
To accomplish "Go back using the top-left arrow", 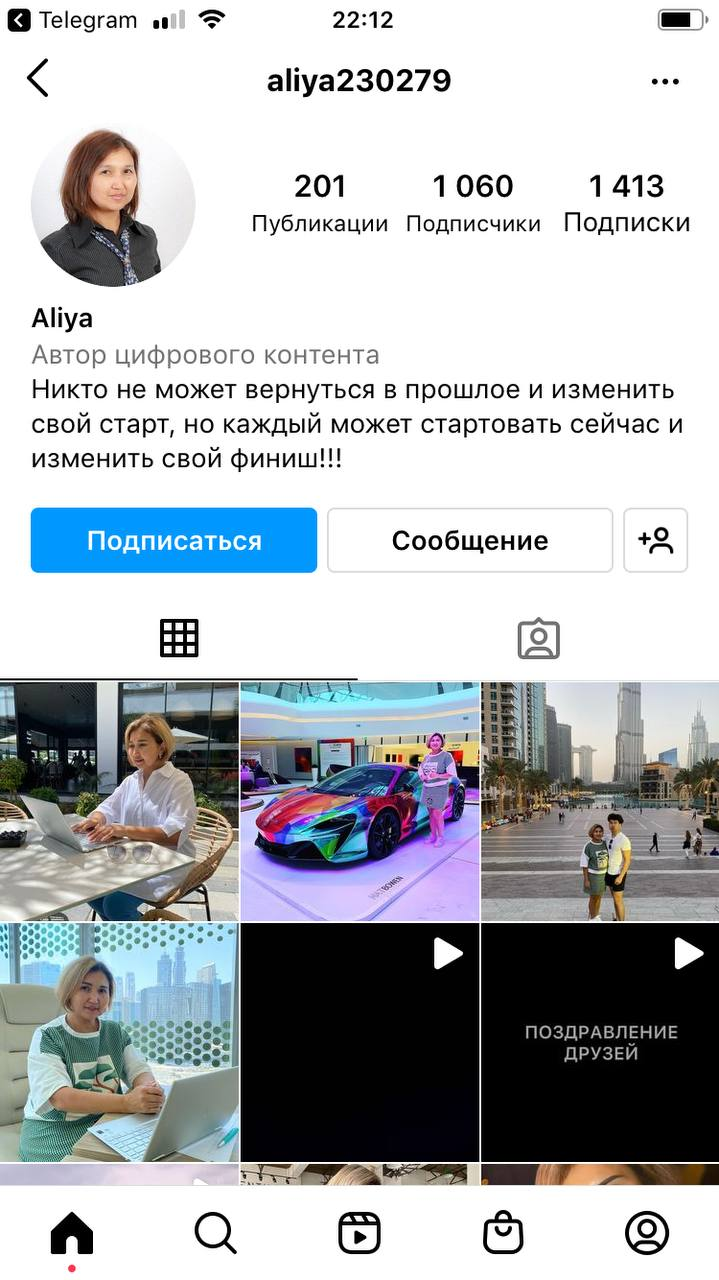I will coord(38,78).
